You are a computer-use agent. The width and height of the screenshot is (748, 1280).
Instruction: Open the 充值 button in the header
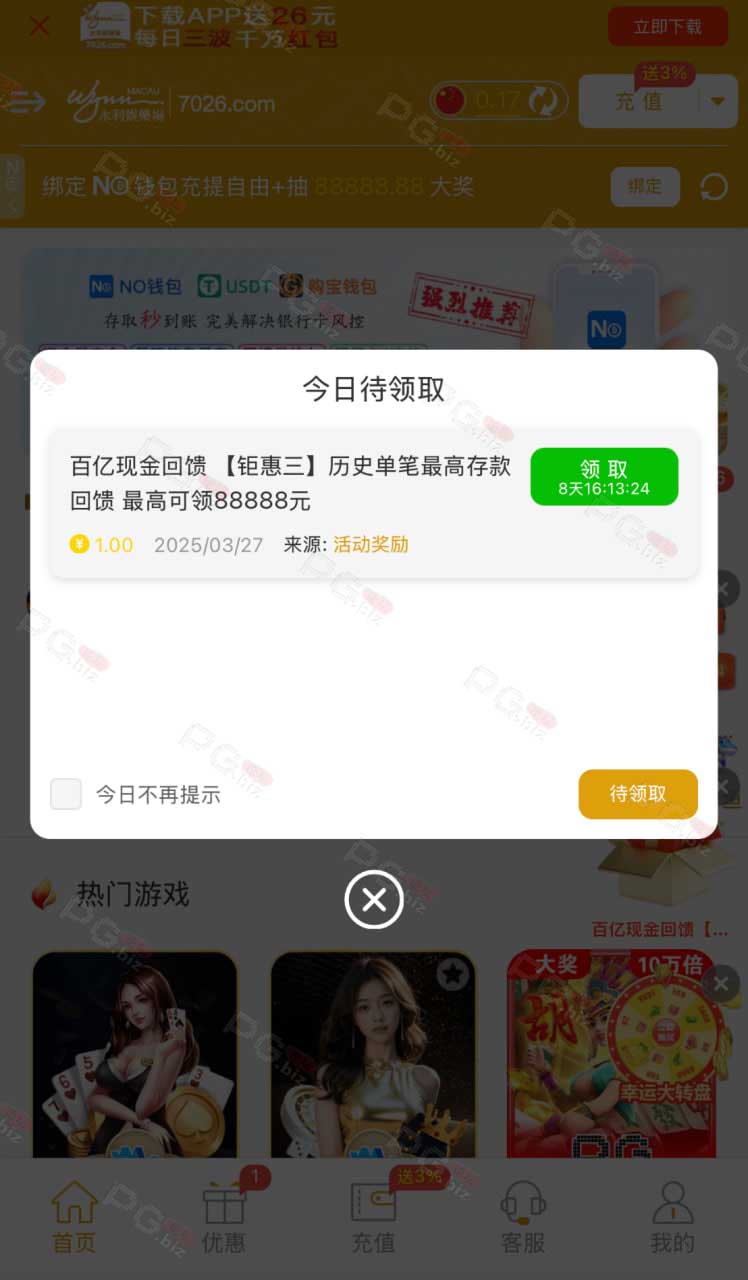[639, 101]
